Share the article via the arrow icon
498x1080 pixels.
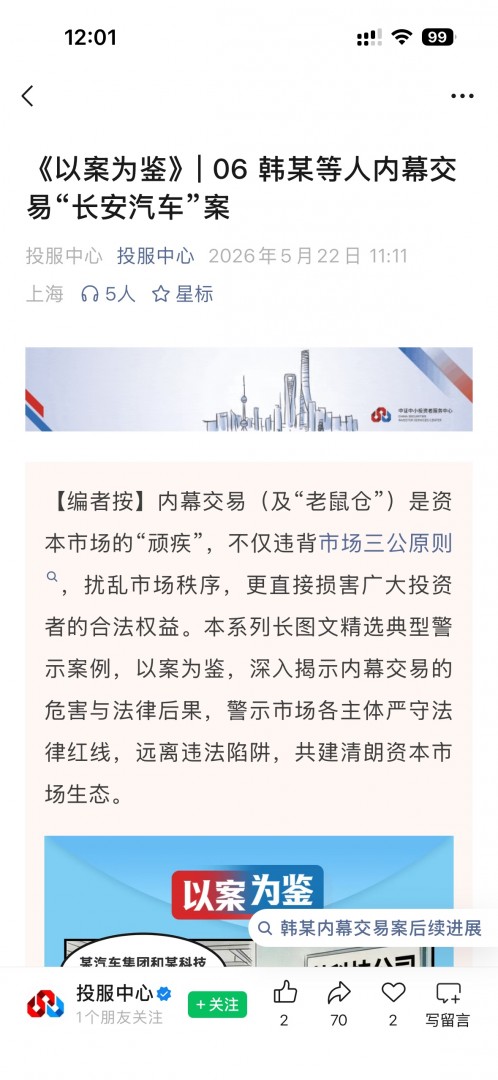[339, 1004]
